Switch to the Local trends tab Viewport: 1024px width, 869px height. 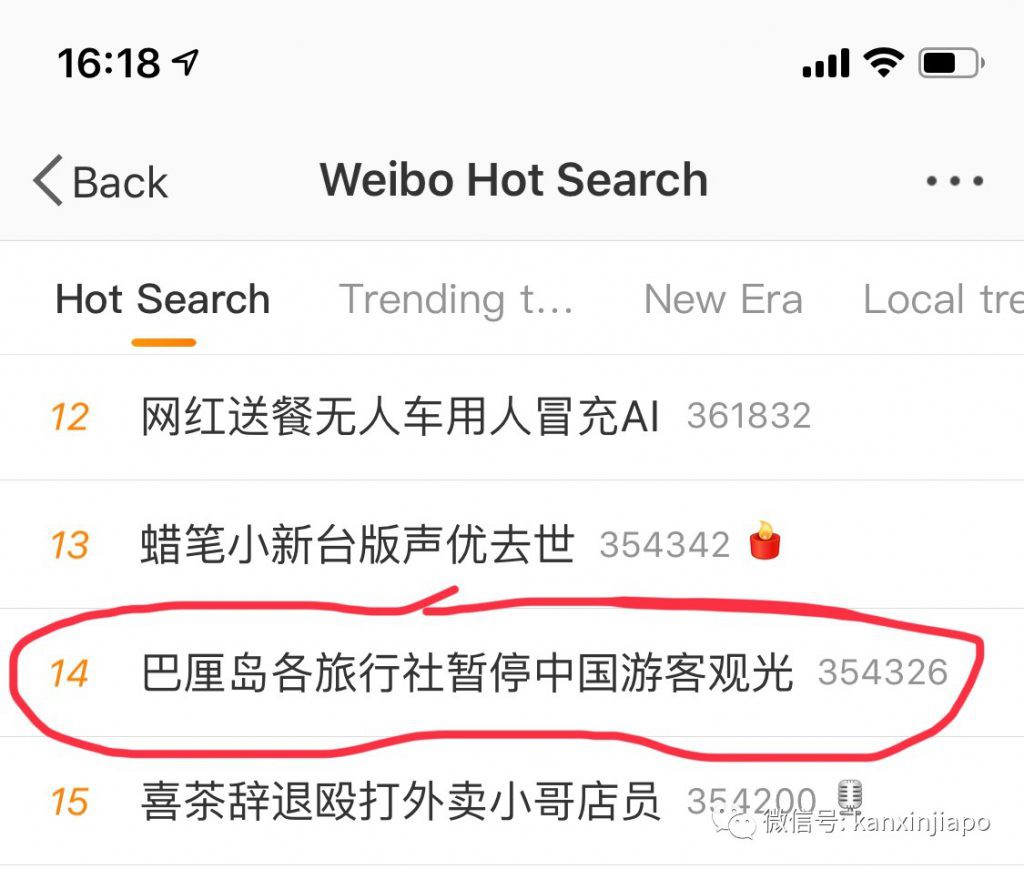[x=940, y=300]
